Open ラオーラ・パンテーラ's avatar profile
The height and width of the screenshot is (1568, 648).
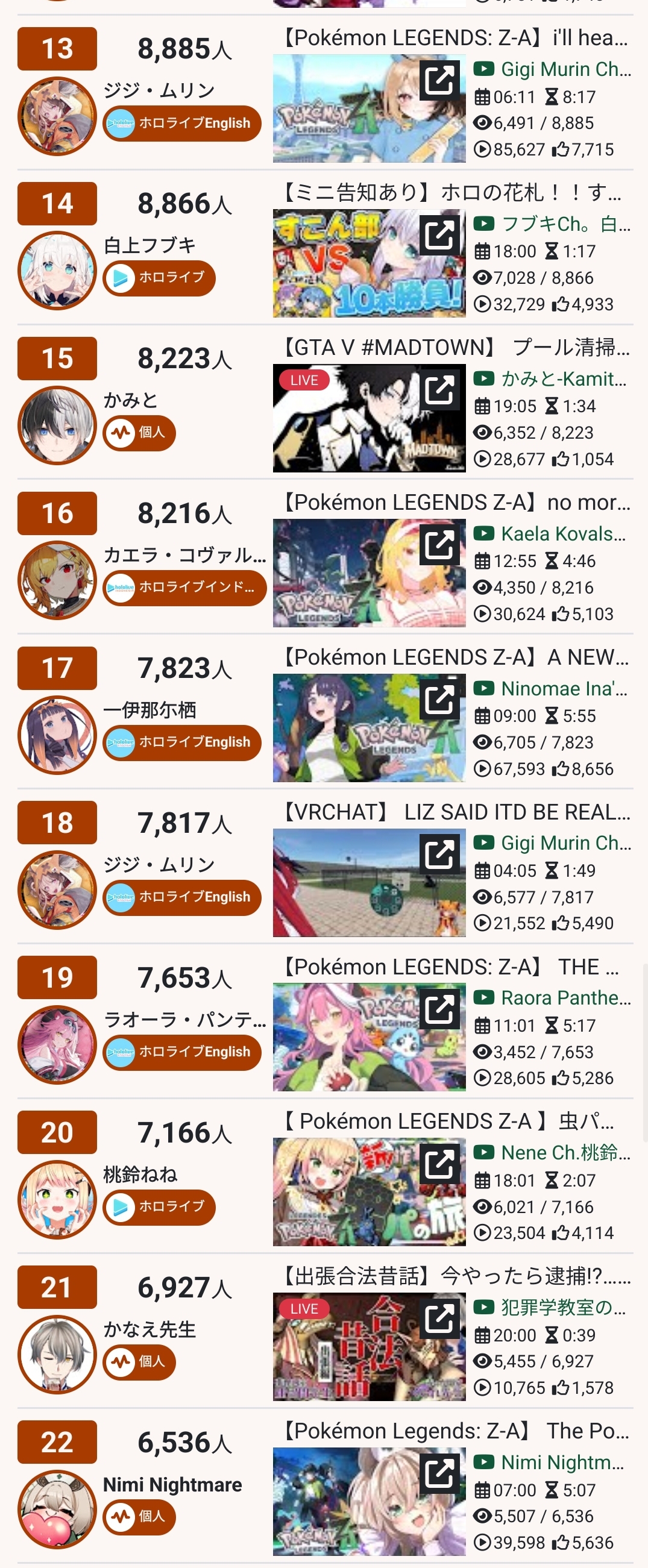click(x=57, y=1044)
